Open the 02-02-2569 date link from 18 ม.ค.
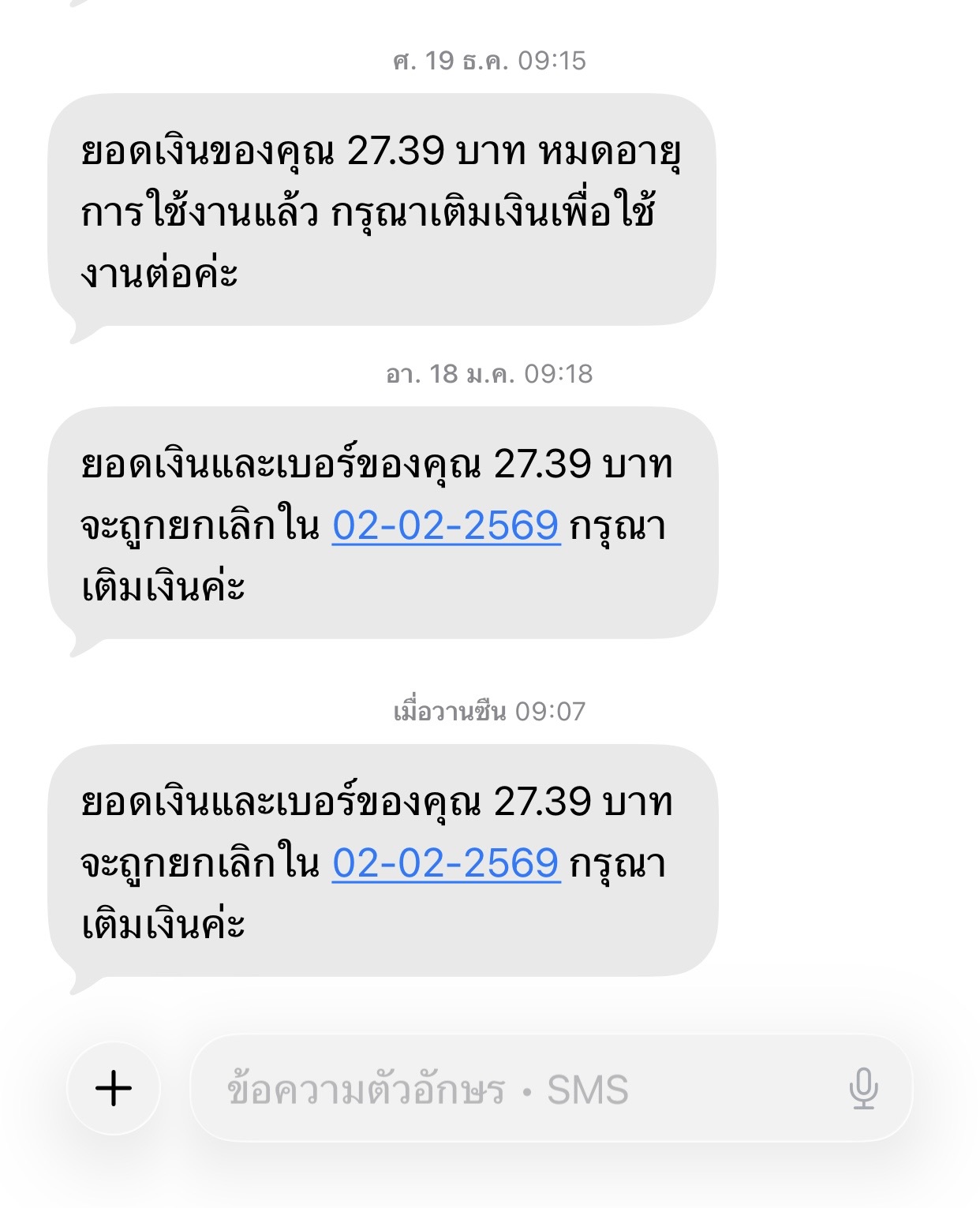 coord(446,525)
